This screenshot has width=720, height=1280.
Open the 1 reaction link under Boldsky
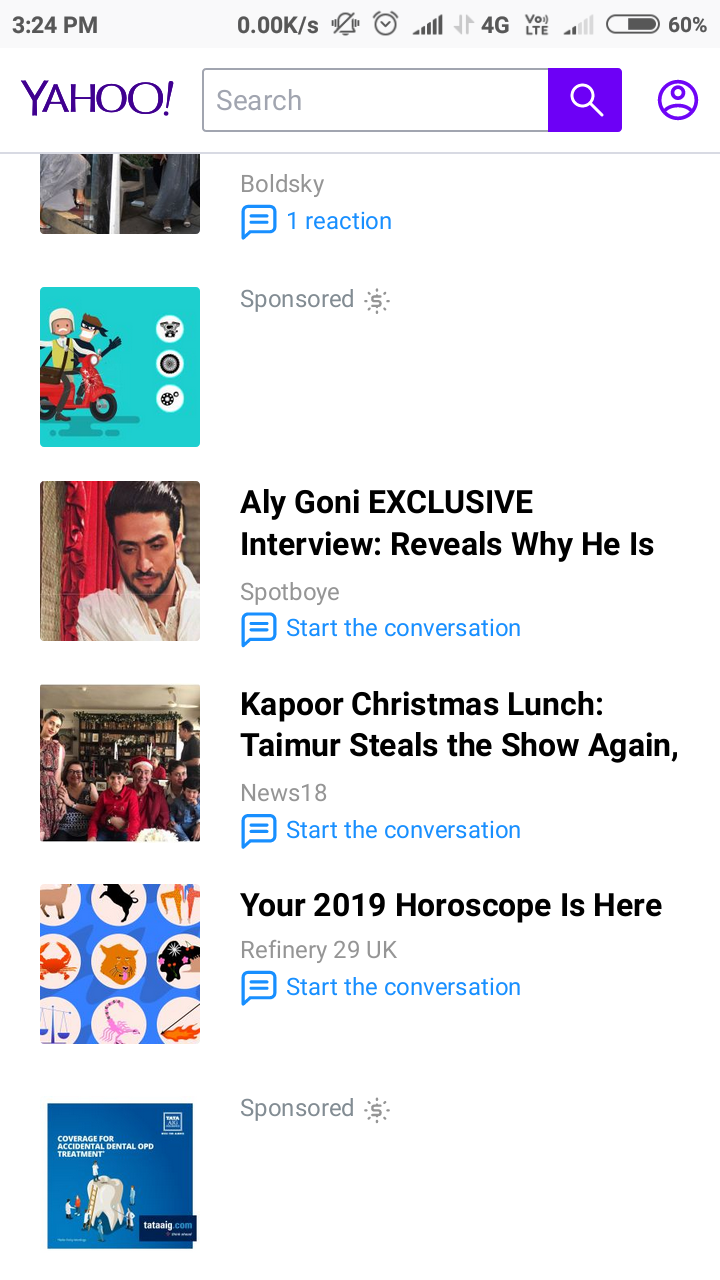point(338,221)
